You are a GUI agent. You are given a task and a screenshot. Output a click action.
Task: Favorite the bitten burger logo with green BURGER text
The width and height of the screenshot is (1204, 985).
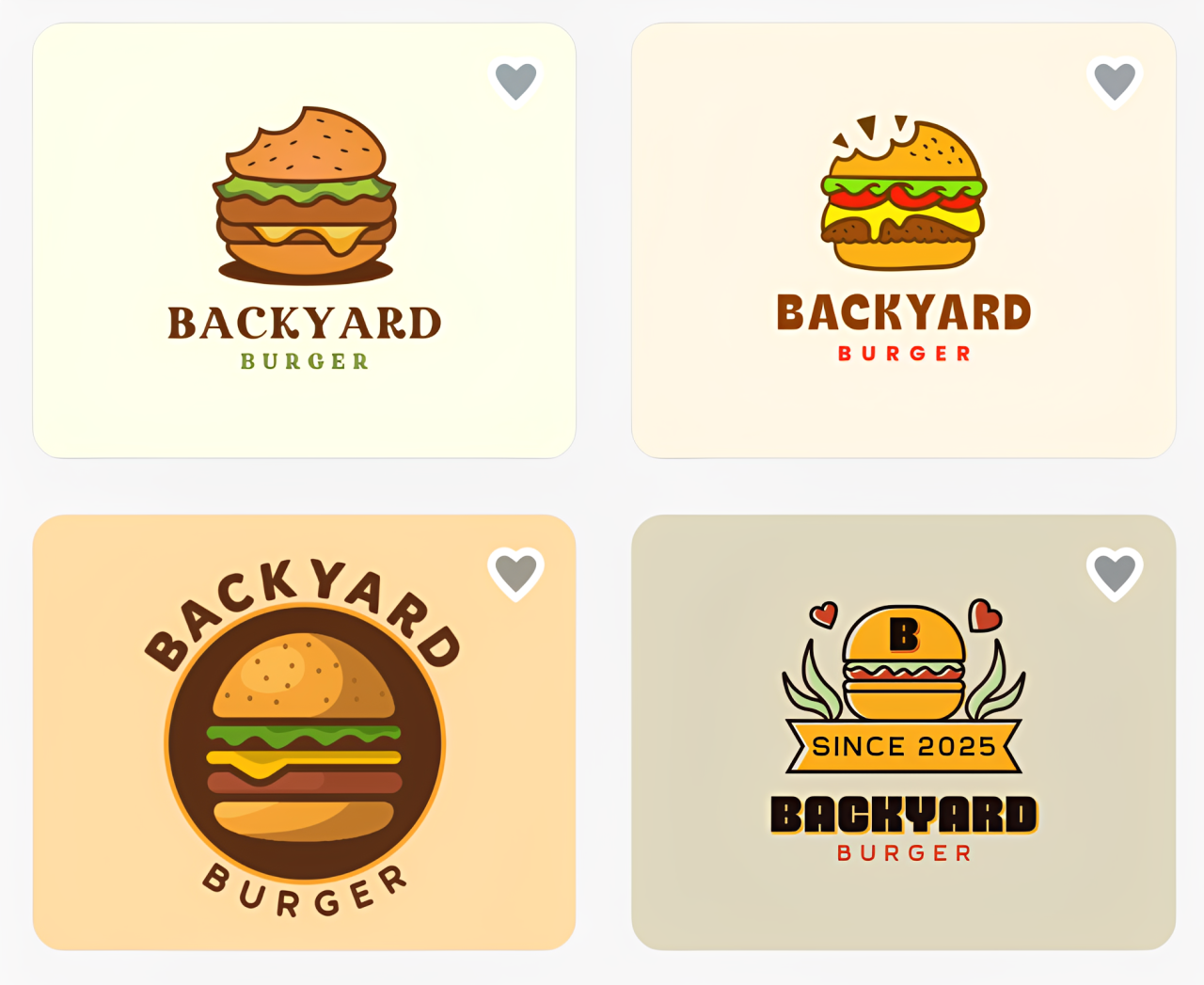tap(515, 81)
